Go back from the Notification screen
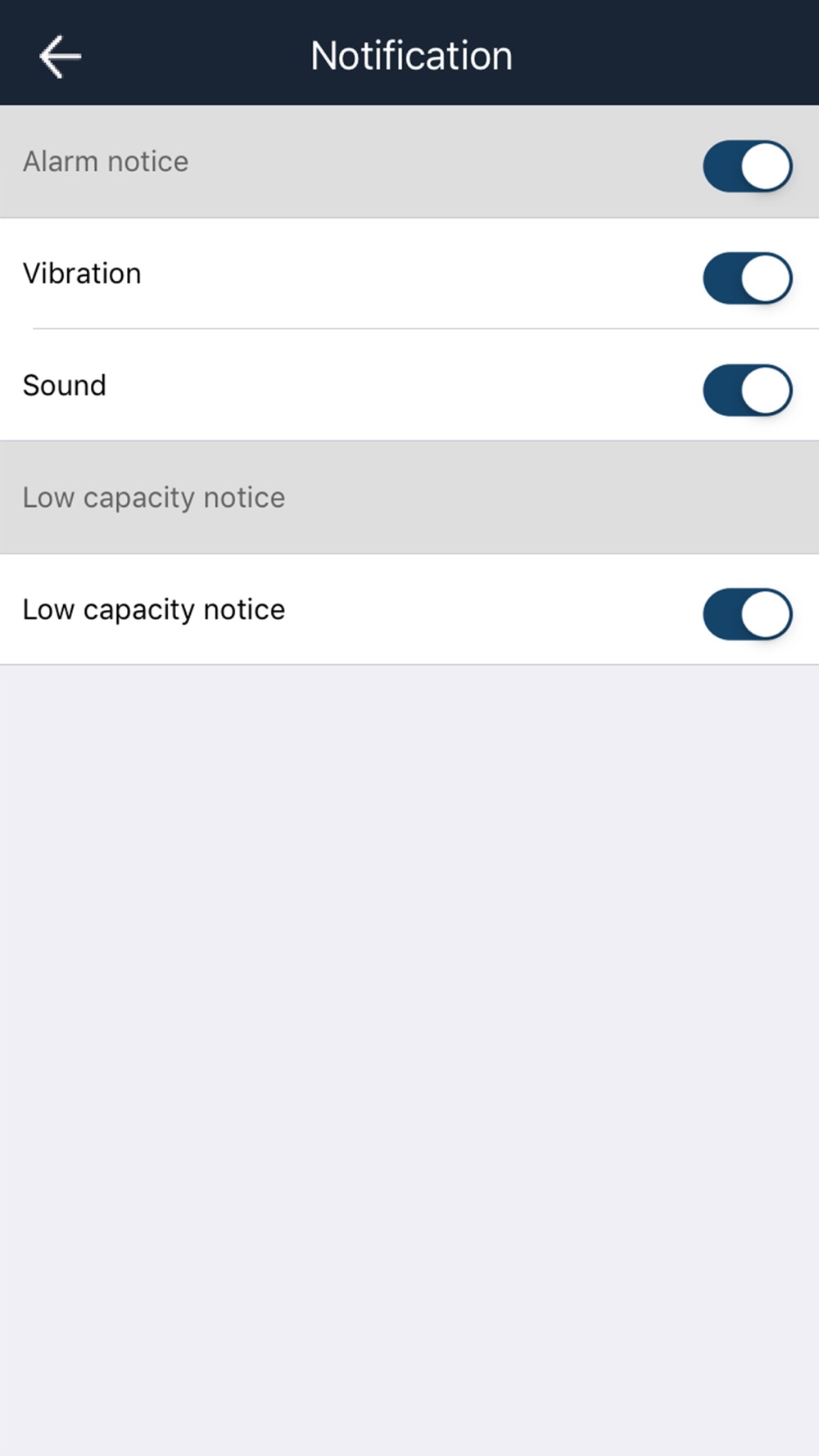The image size is (819, 1456). pyautogui.click(x=61, y=57)
